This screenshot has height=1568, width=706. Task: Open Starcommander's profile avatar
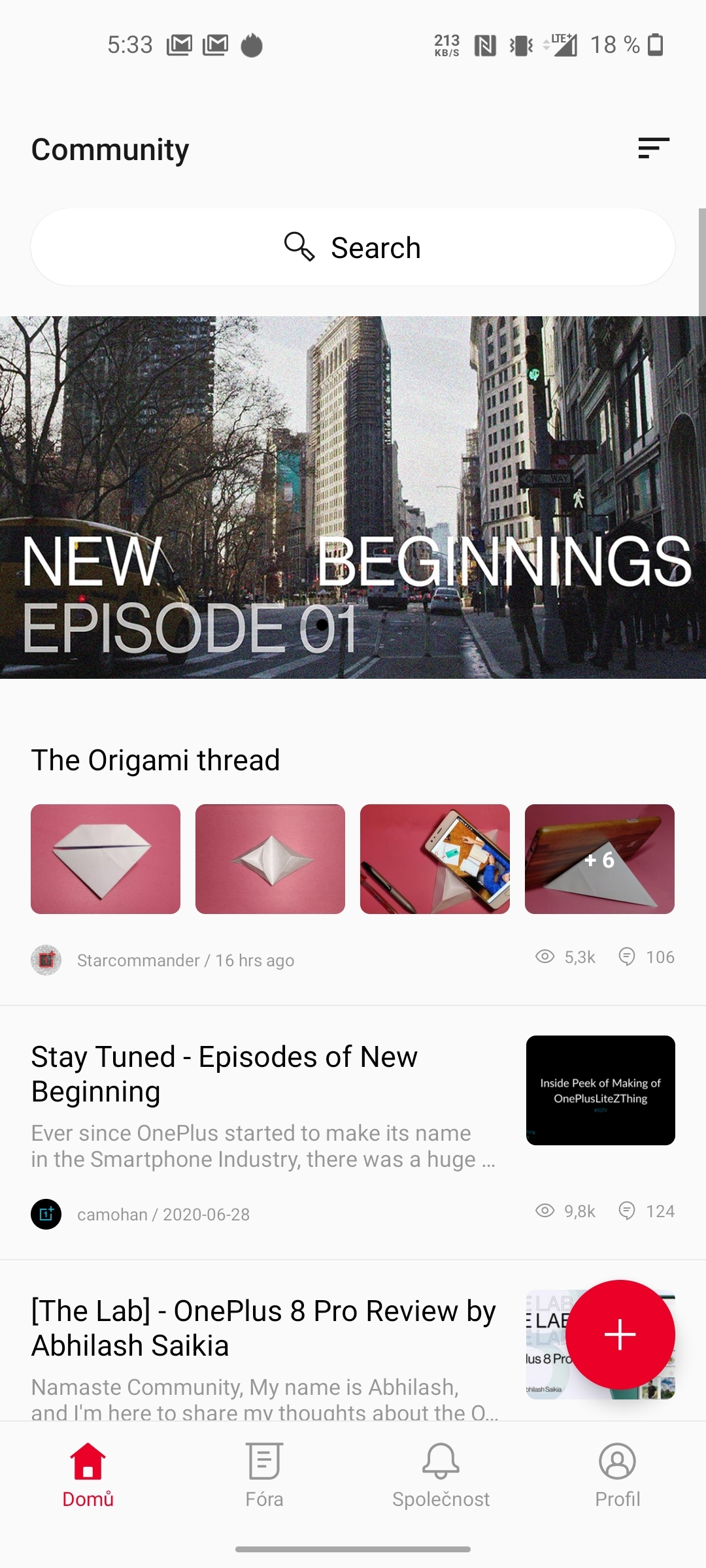46,960
